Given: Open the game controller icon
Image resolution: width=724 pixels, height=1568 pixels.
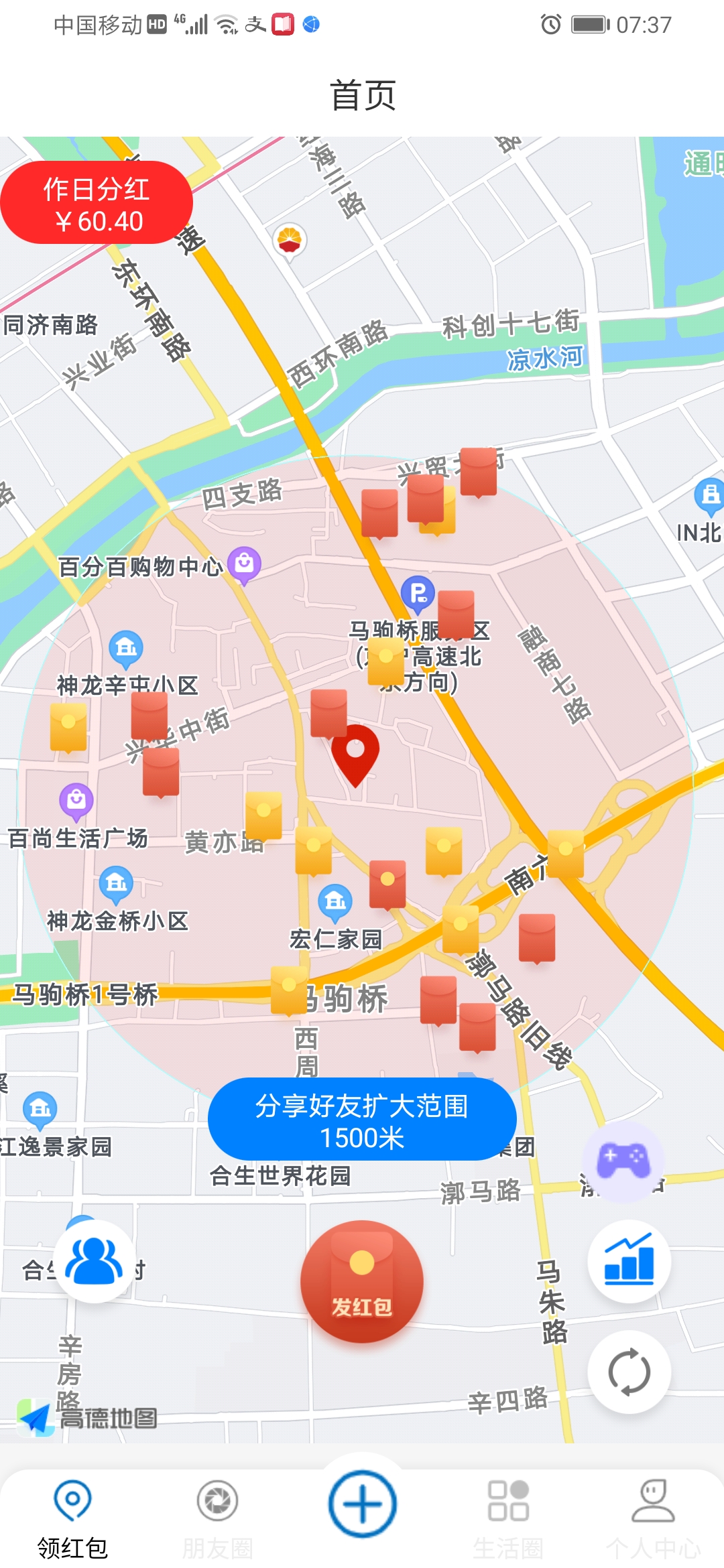Looking at the screenshot, I should click(623, 1161).
